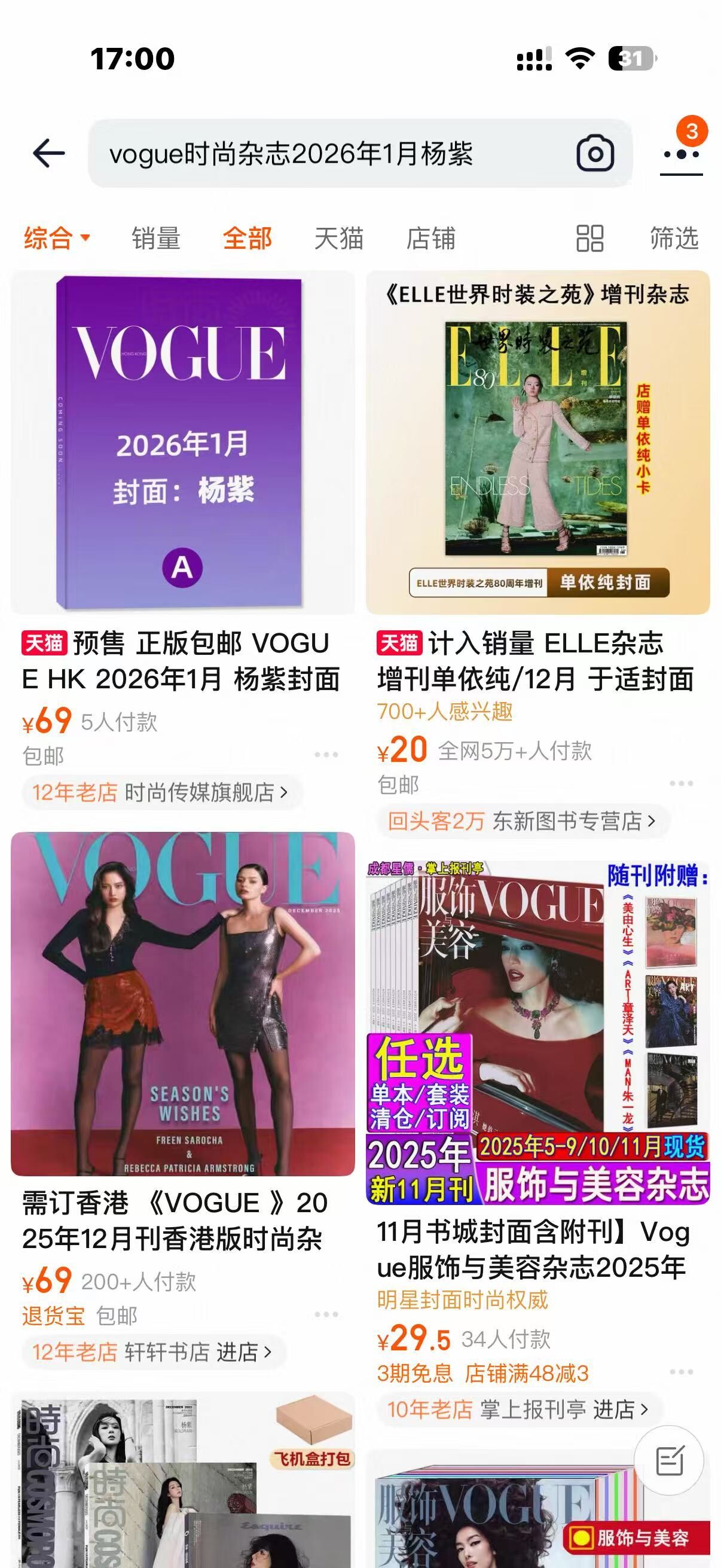
Task: View the 香港 VOGUE 2025年12月刊 listing
Action: click(x=182, y=1004)
